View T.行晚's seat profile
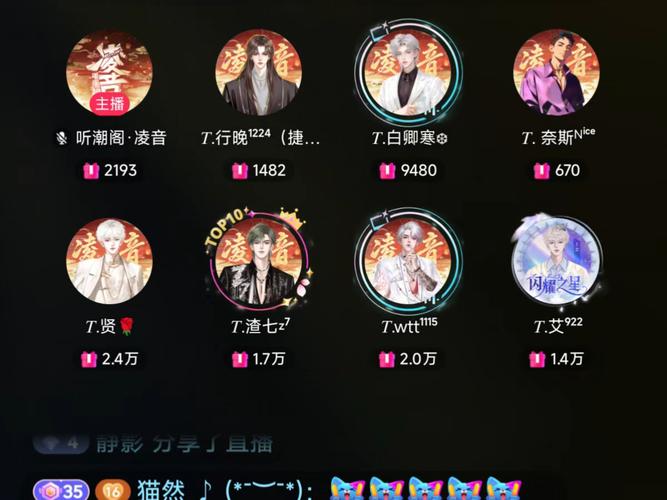This screenshot has height=500, width=667. 258,72
